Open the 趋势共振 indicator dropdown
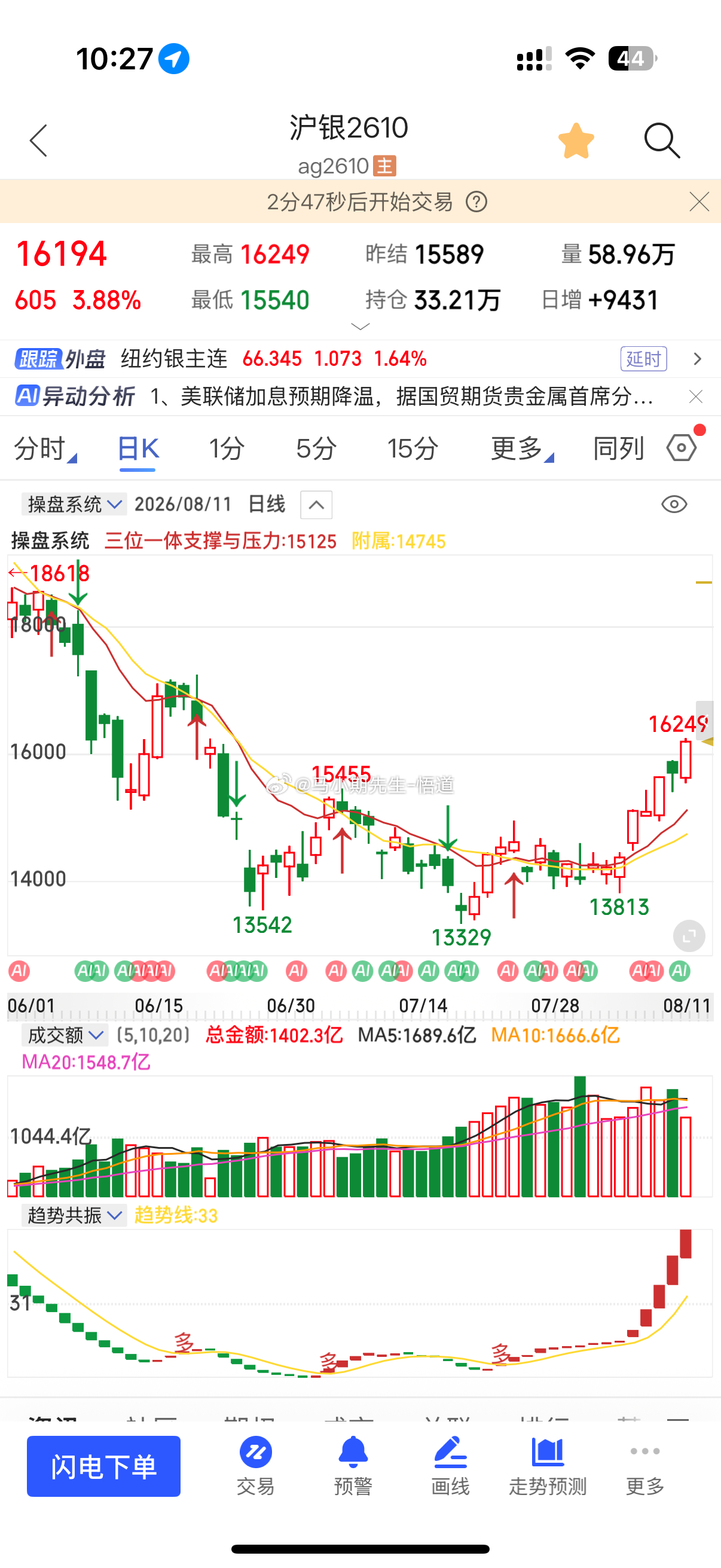The image size is (721, 1568). 74,1215
